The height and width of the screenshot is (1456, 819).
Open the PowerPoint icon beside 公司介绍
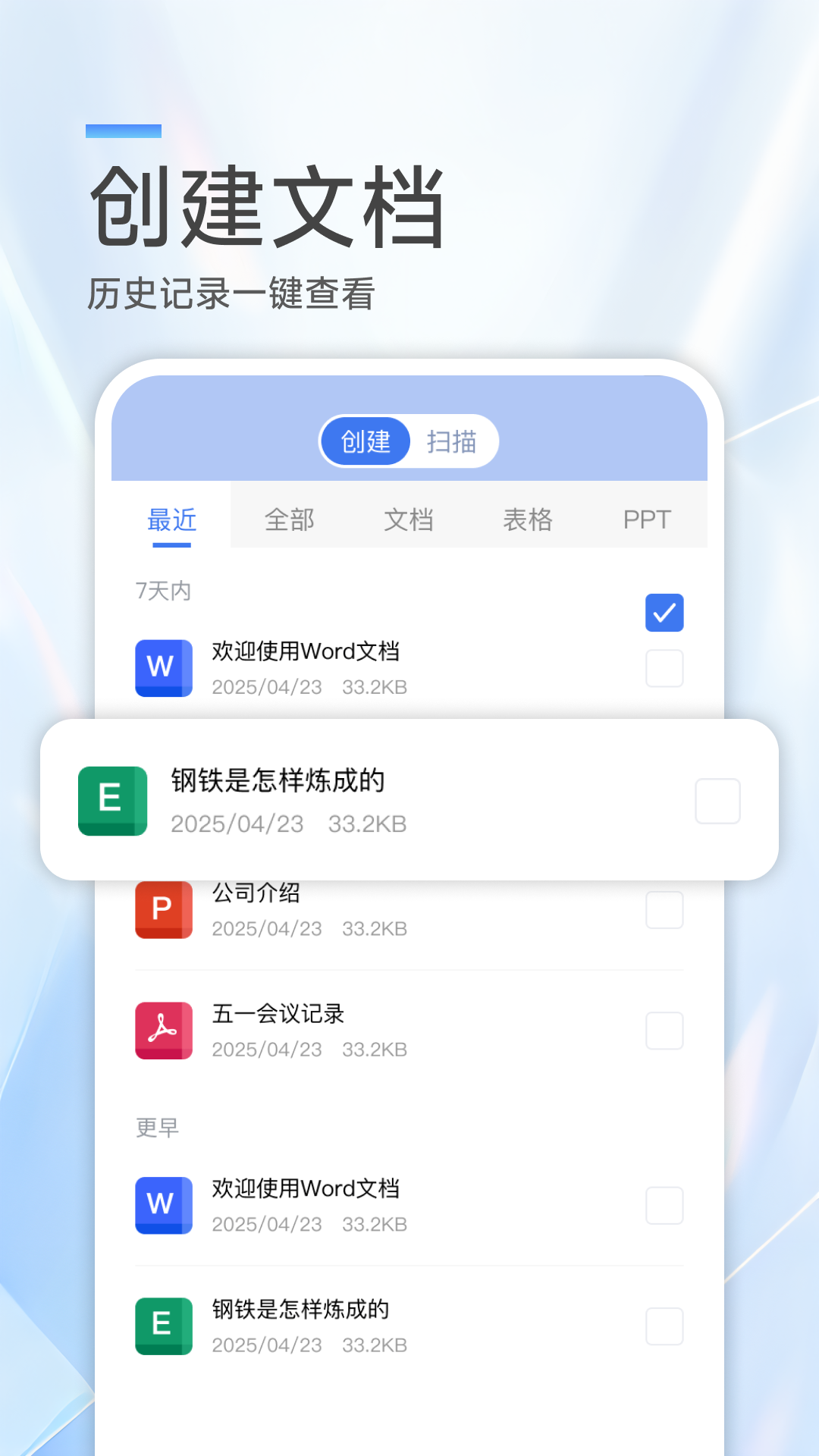tap(163, 909)
